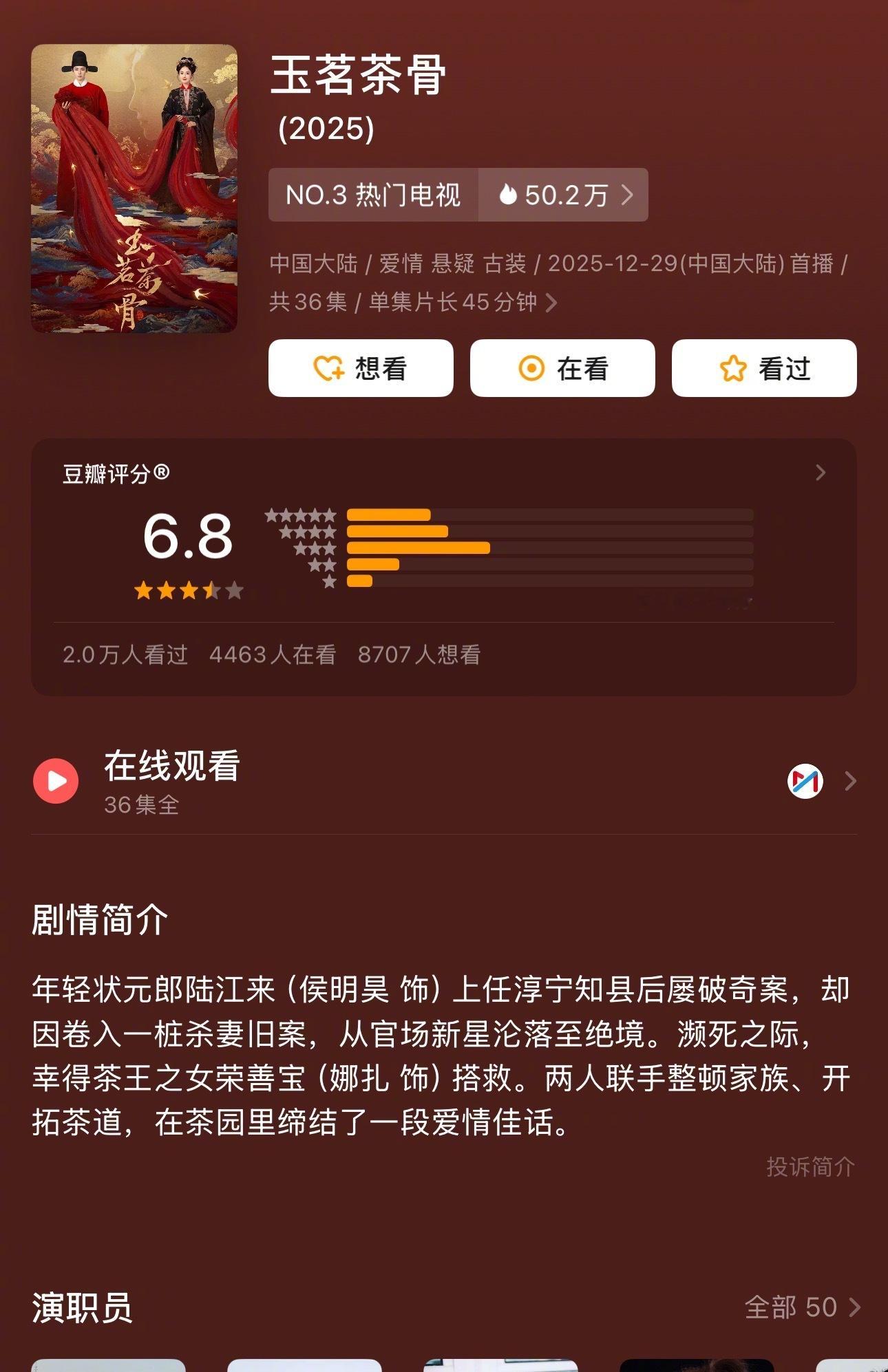
Task: Tap the heart-plus icon next to 想看
Action: click(329, 369)
